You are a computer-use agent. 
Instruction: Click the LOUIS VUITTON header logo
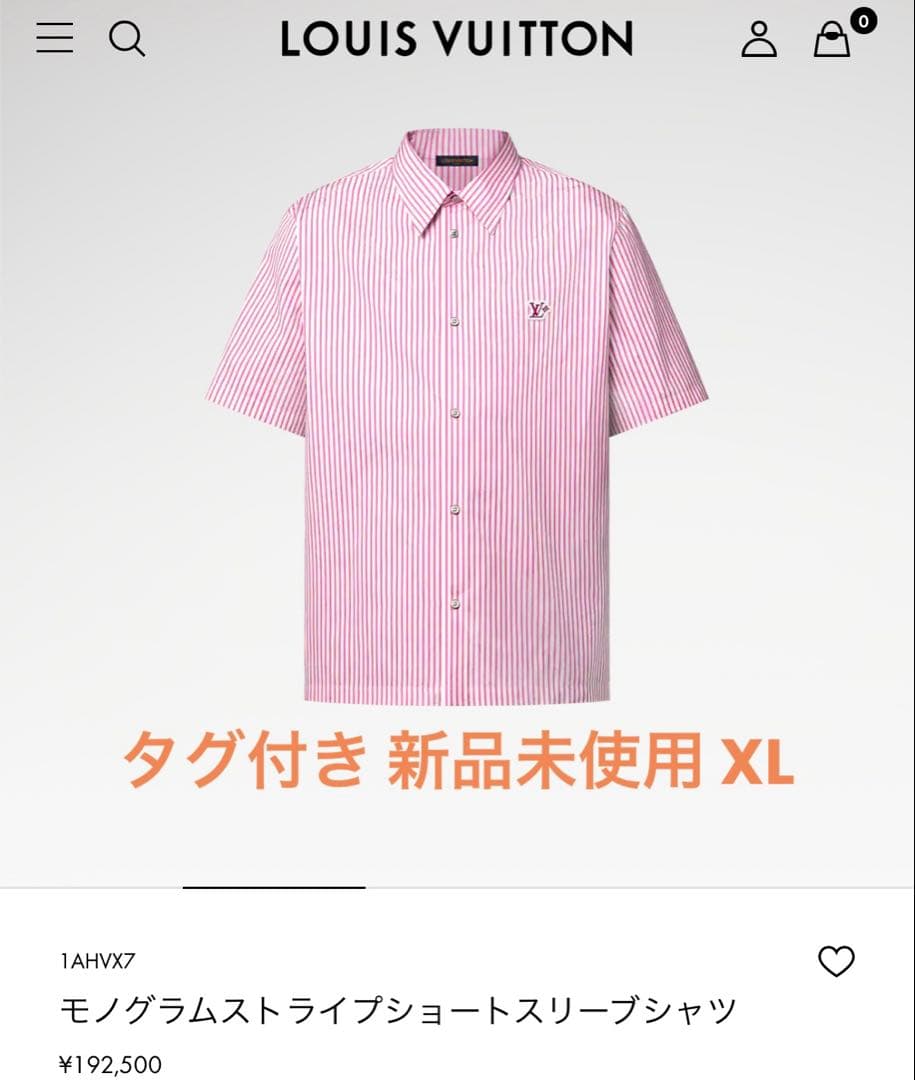[x=457, y=38]
